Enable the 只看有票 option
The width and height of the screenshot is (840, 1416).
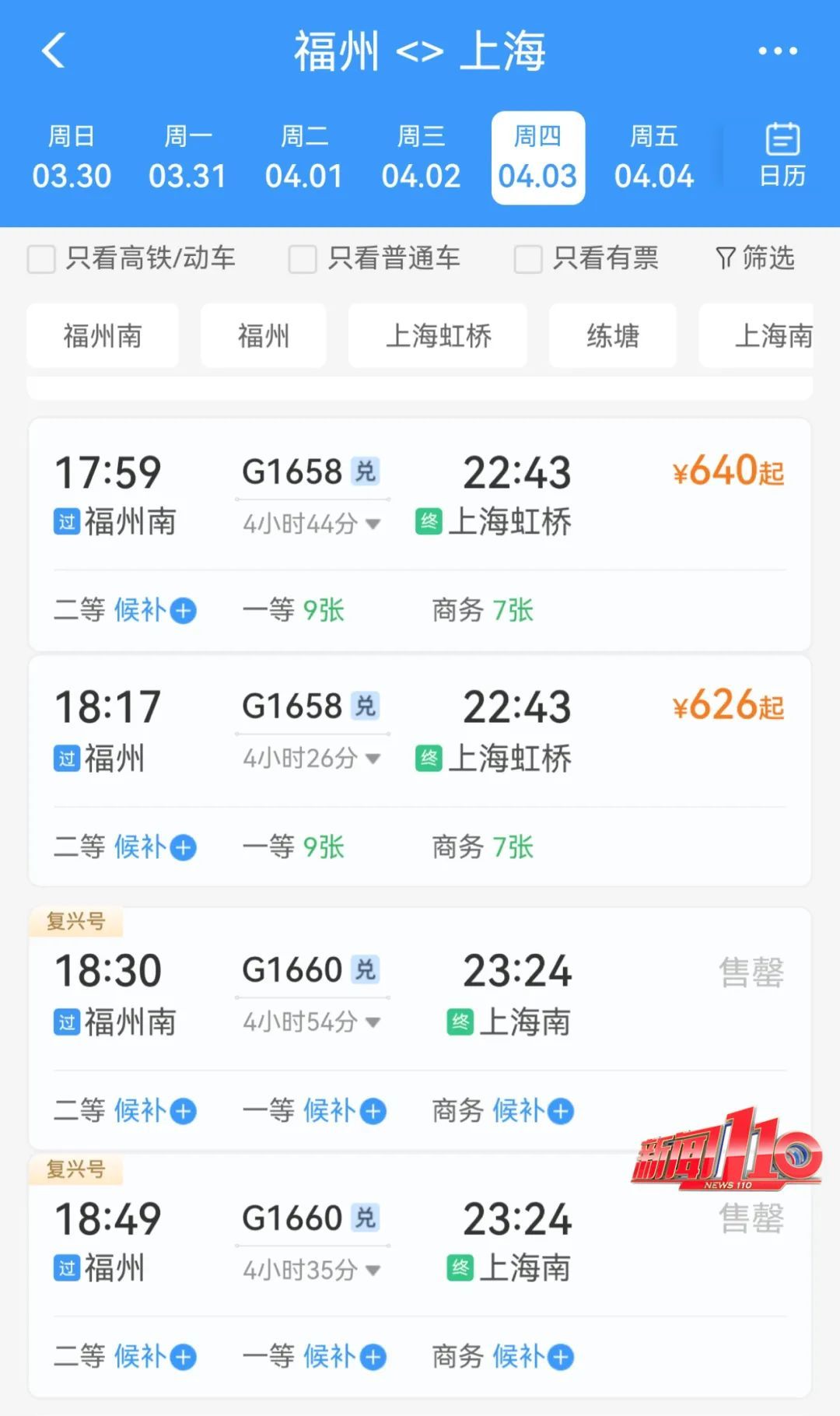(528, 259)
